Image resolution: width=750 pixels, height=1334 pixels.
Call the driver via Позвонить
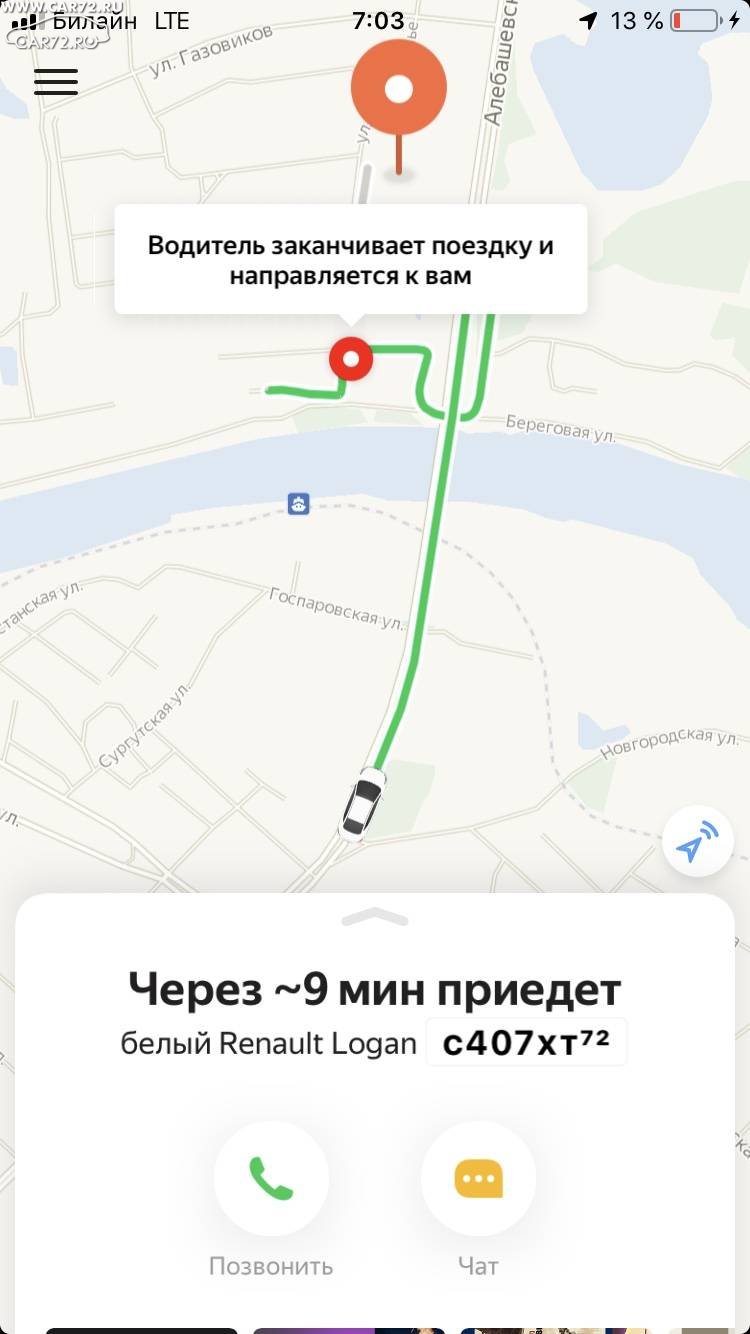[x=271, y=1179]
